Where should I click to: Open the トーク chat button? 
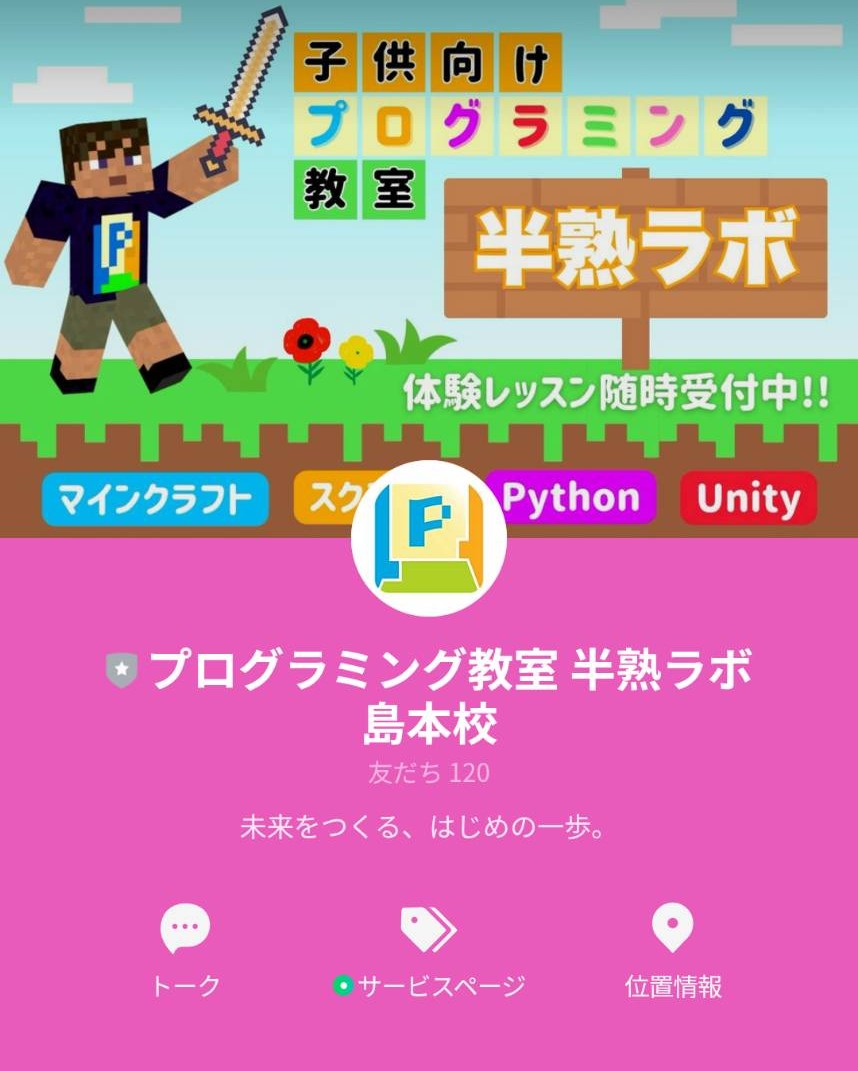pos(185,948)
